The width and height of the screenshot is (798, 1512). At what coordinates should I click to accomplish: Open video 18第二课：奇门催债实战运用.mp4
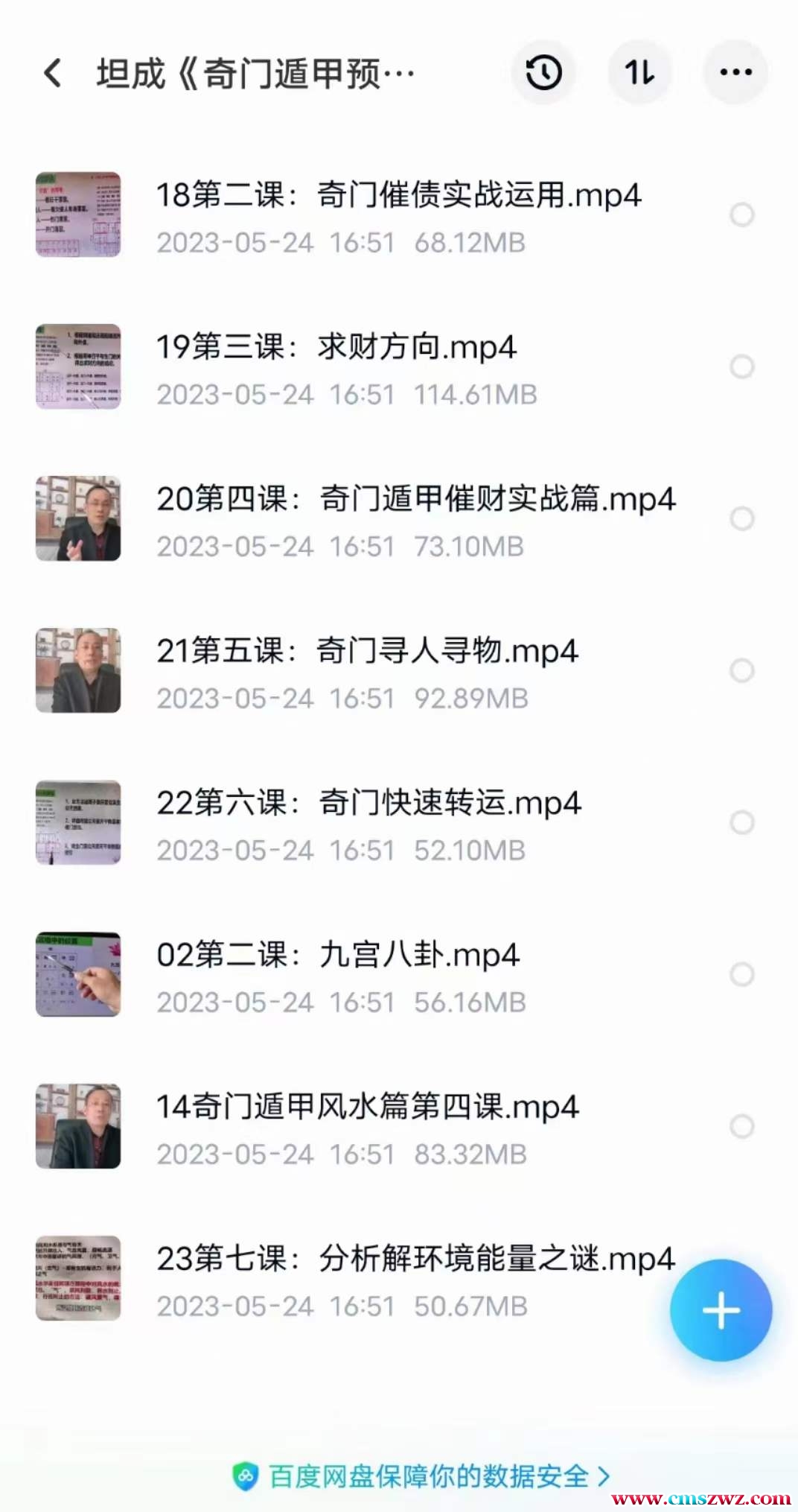click(398, 196)
